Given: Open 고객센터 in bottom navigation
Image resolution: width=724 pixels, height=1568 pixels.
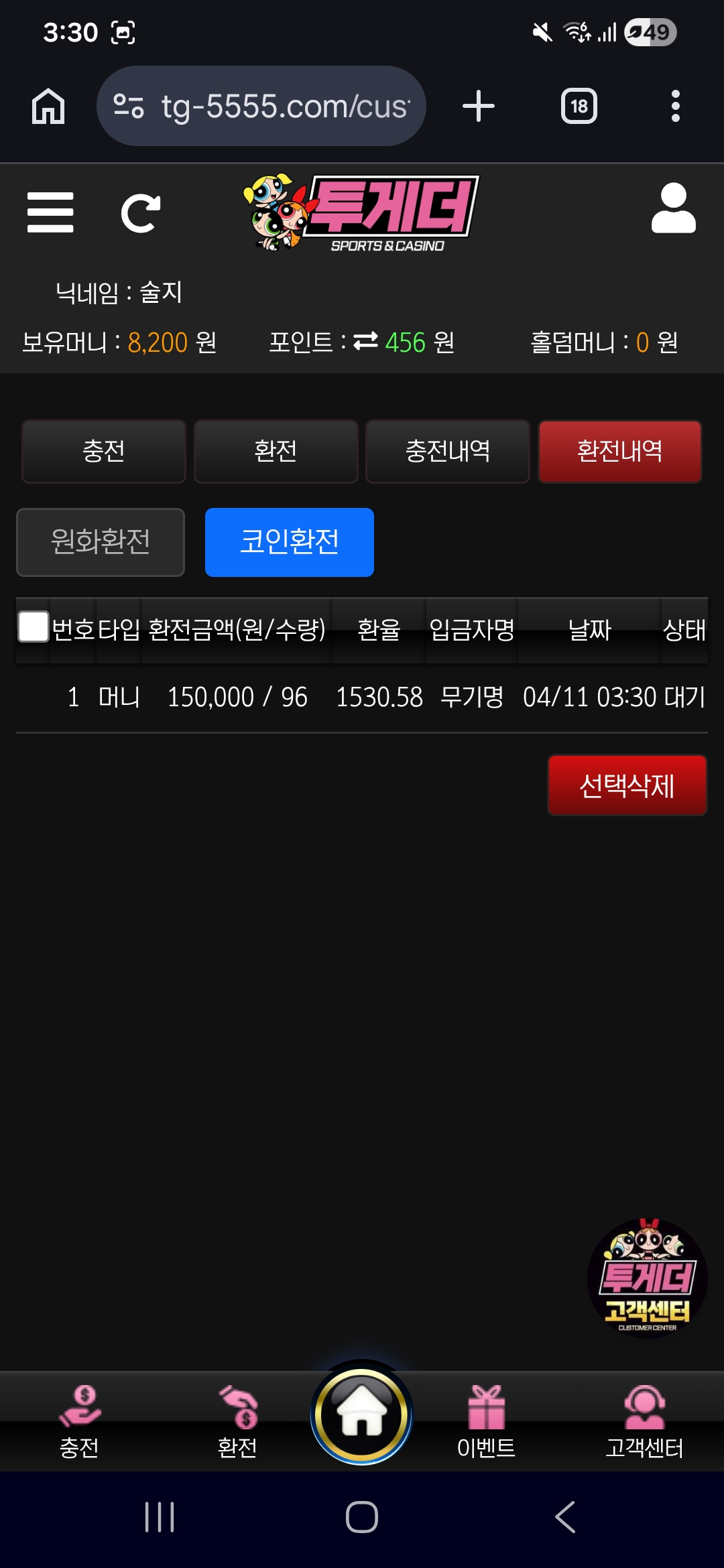Looking at the screenshot, I should [x=644, y=1422].
